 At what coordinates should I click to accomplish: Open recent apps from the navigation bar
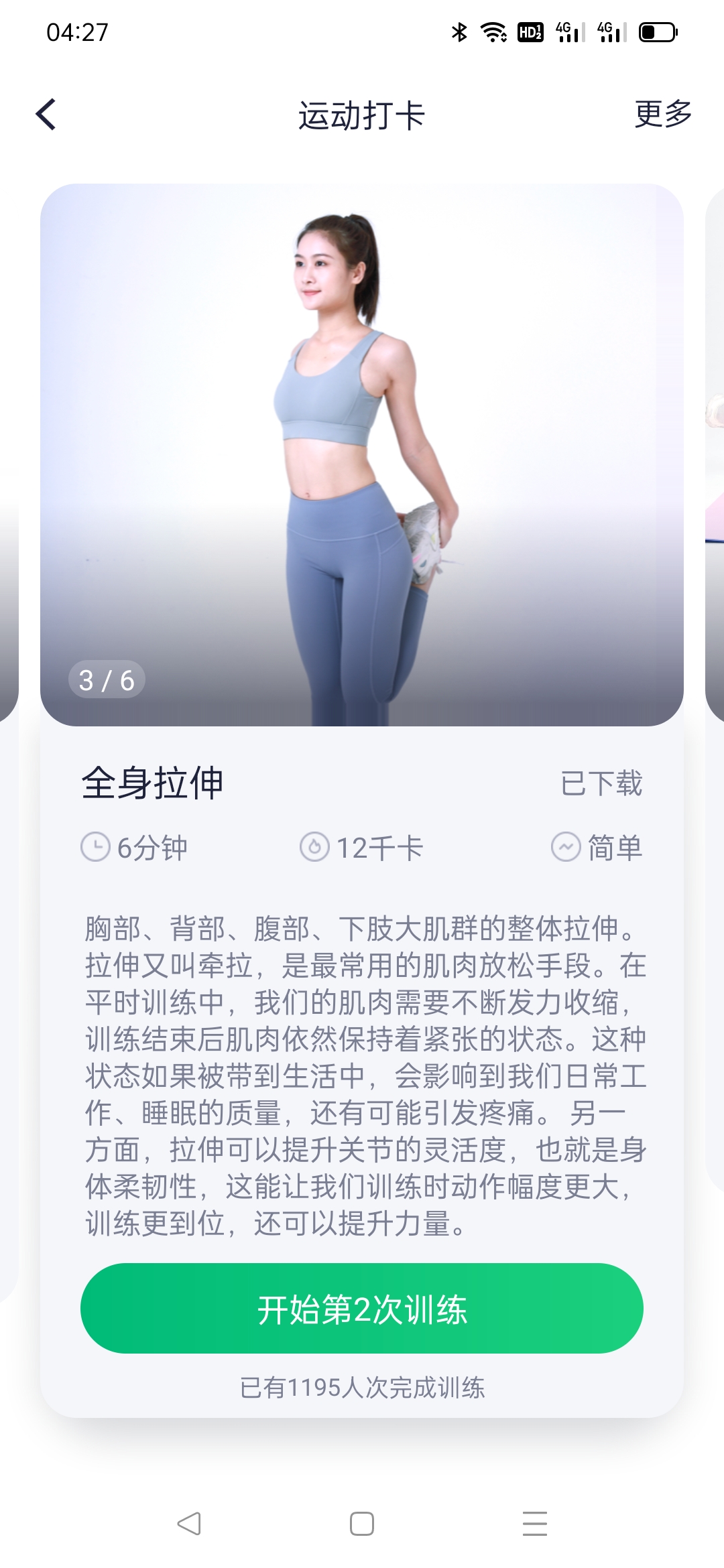pos(534,1523)
